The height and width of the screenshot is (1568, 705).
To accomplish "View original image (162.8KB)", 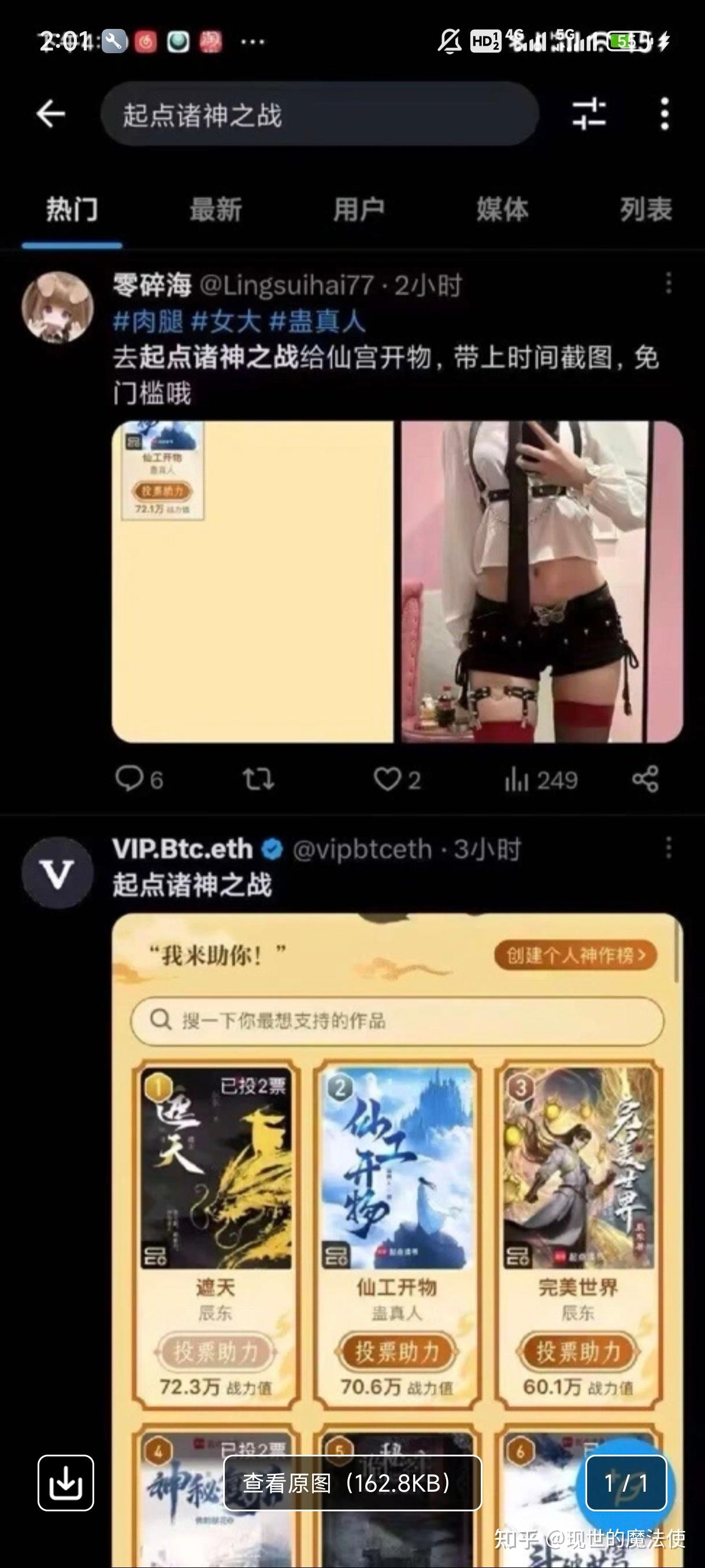I will [352, 1484].
